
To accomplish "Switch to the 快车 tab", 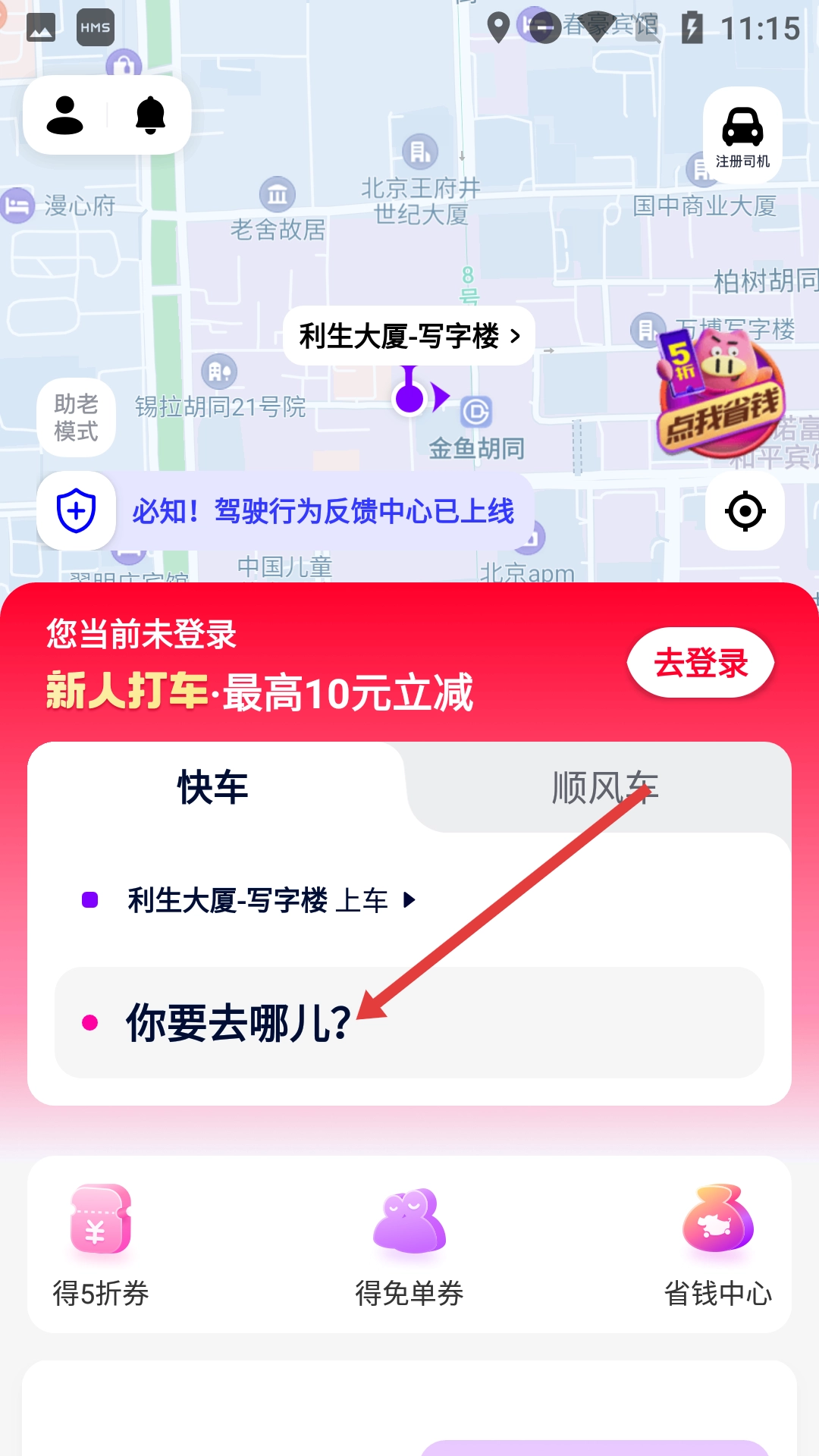I will point(213,787).
